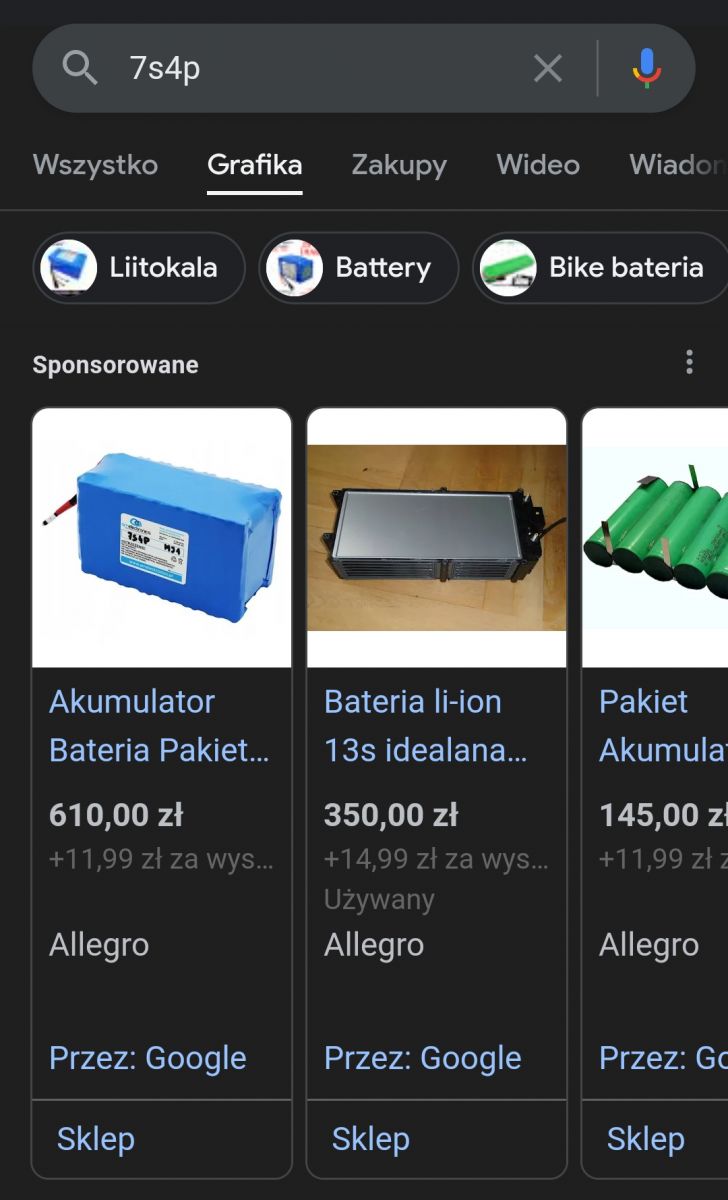This screenshot has height=1200, width=728.
Task: Apply the Bike bateria filter chip
Action: (x=600, y=268)
